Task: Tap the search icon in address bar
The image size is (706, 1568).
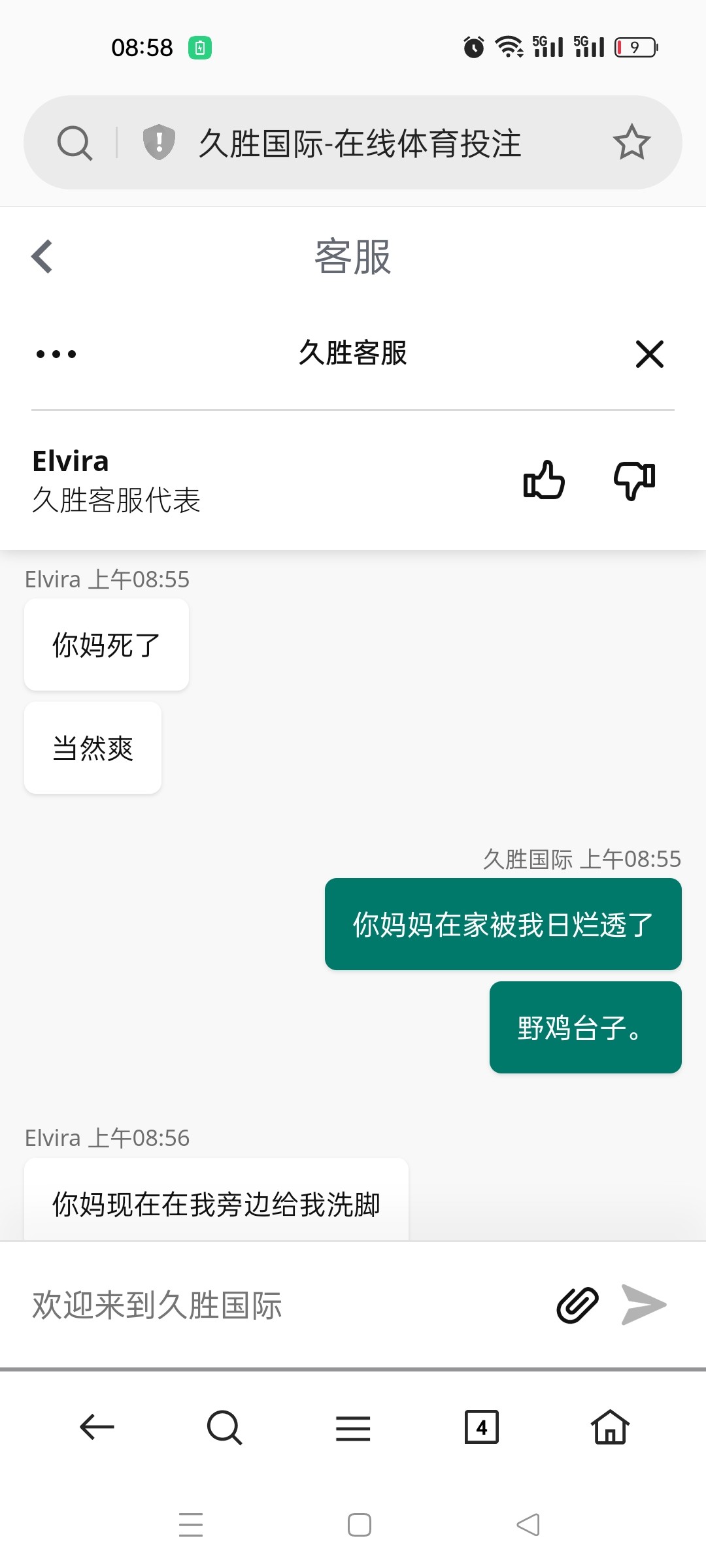Action: (x=75, y=143)
